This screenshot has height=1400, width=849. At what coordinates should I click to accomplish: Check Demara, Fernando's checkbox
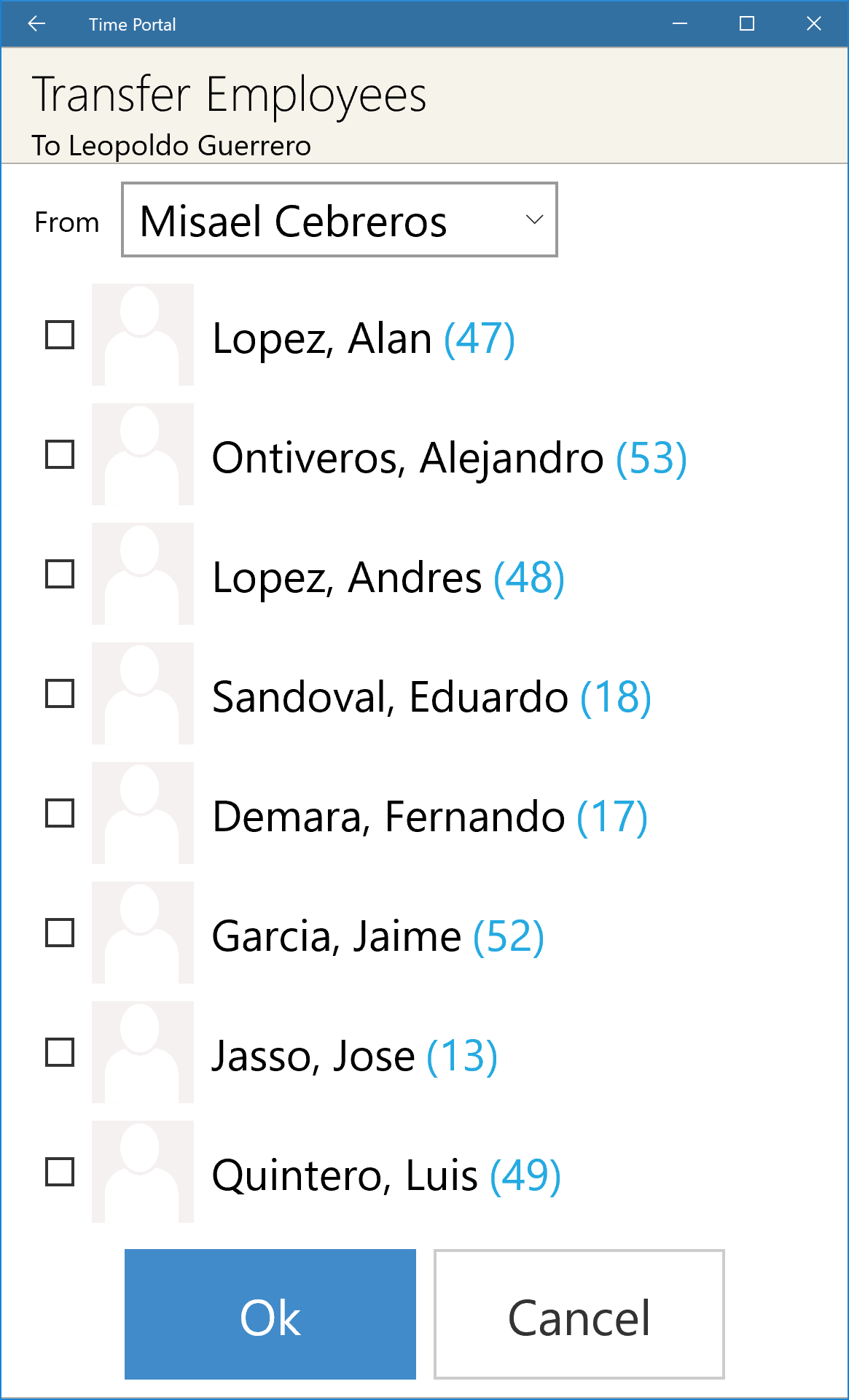(x=60, y=814)
